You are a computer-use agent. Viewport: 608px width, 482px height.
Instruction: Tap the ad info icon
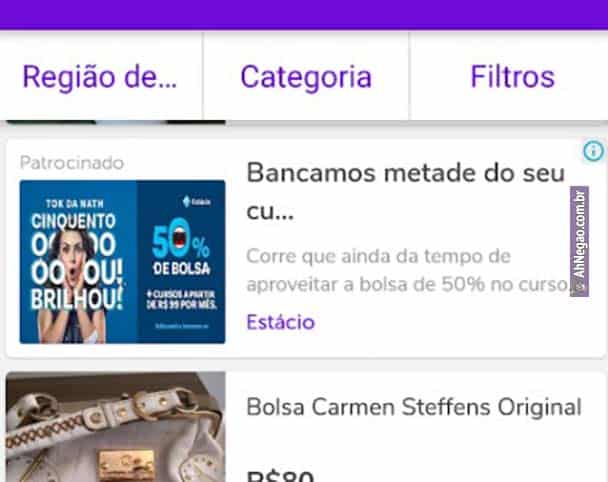pyautogui.click(x=593, y=151)
